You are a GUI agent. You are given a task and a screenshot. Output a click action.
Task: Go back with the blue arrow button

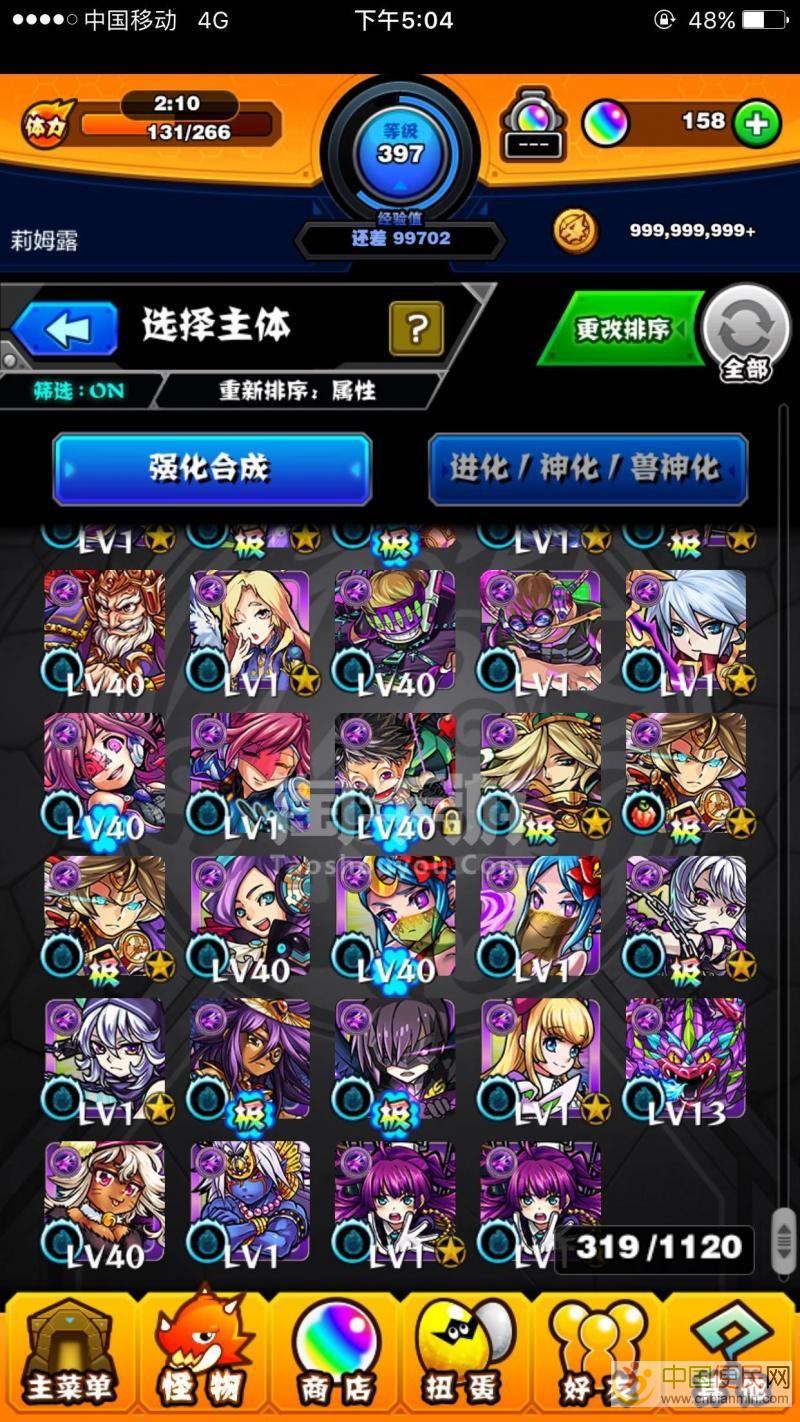pos(66,329)
